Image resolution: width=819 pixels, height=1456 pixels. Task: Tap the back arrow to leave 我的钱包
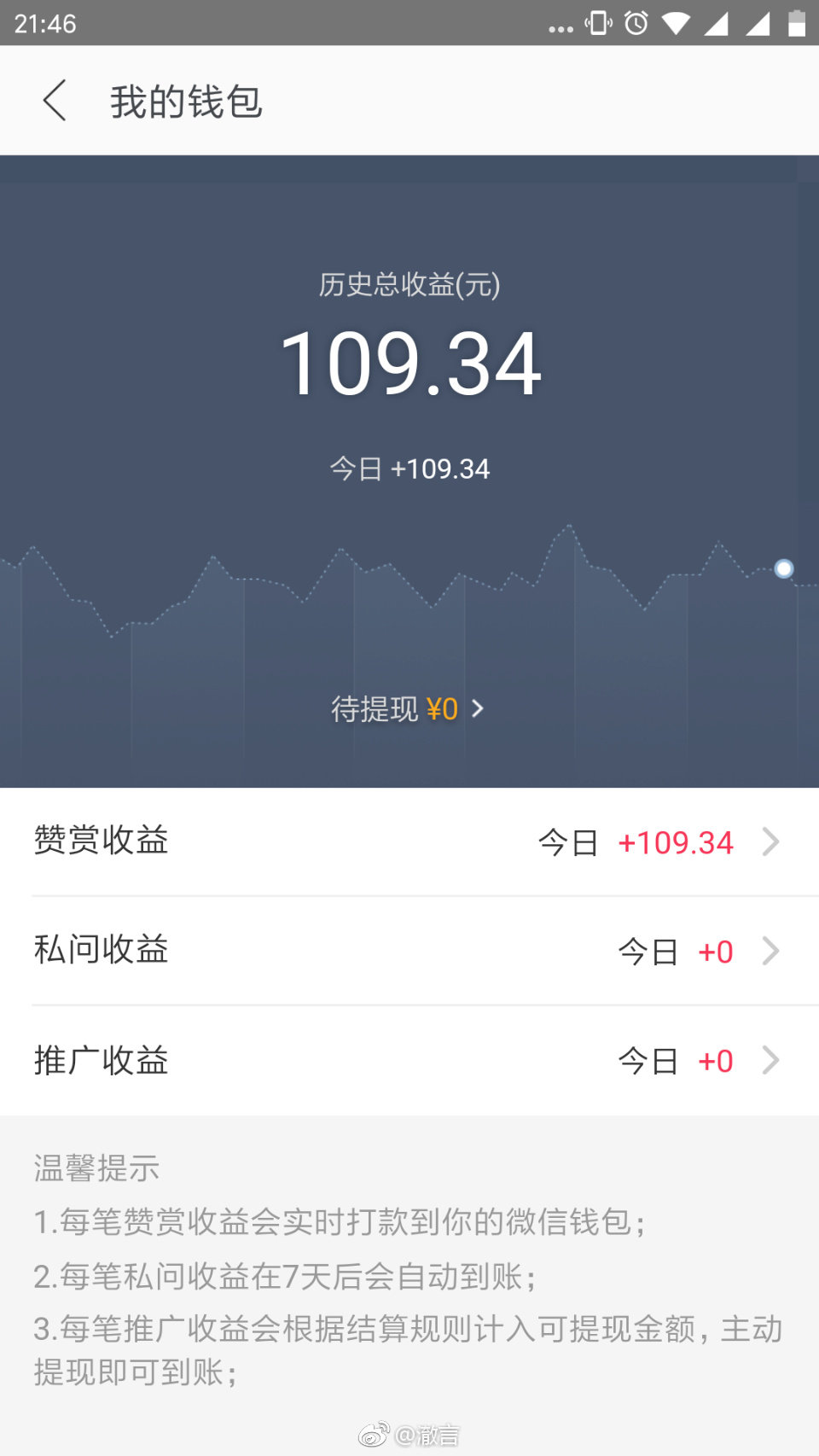click(55, 100)
